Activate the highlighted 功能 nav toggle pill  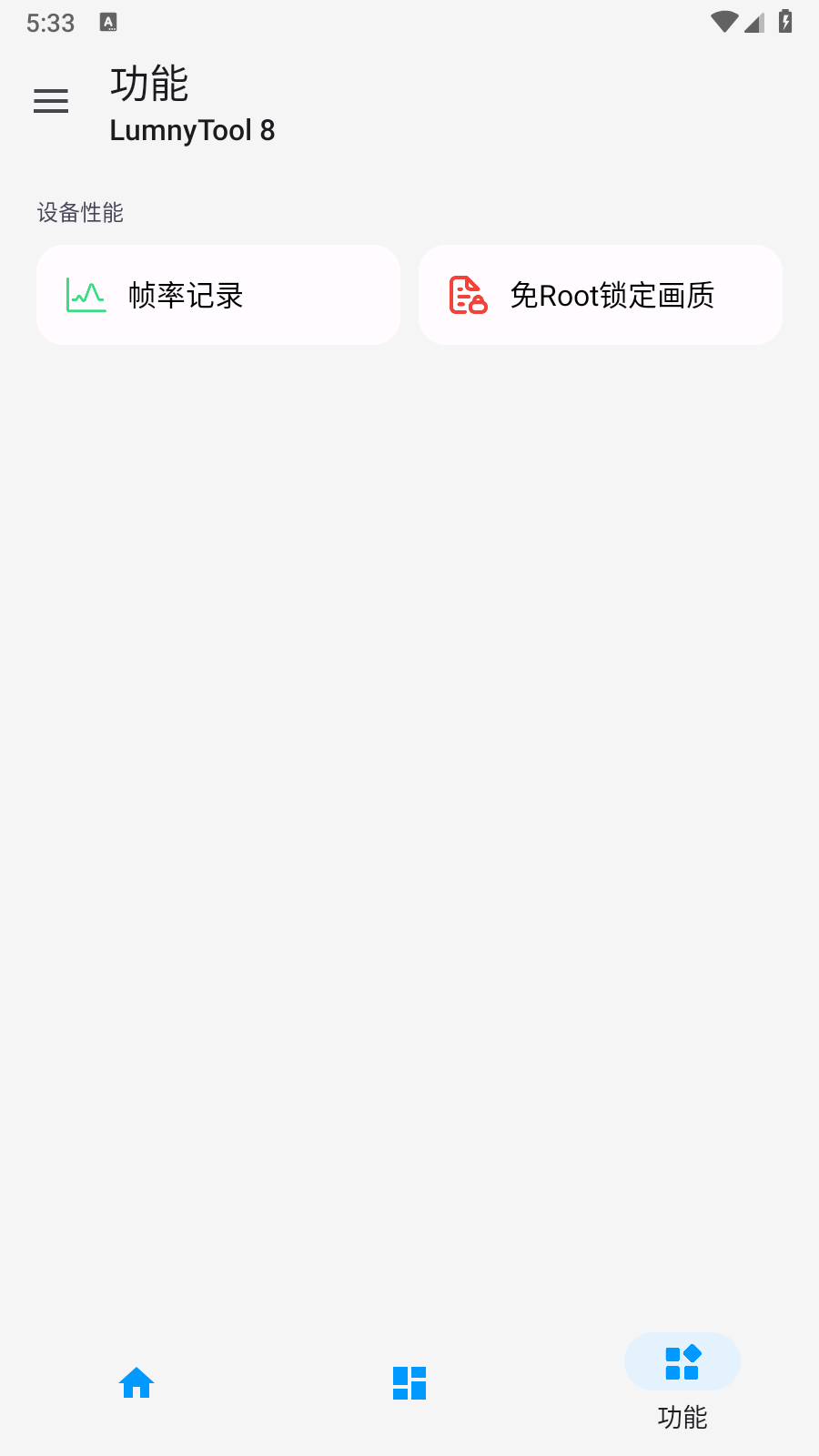point(682,1362)
